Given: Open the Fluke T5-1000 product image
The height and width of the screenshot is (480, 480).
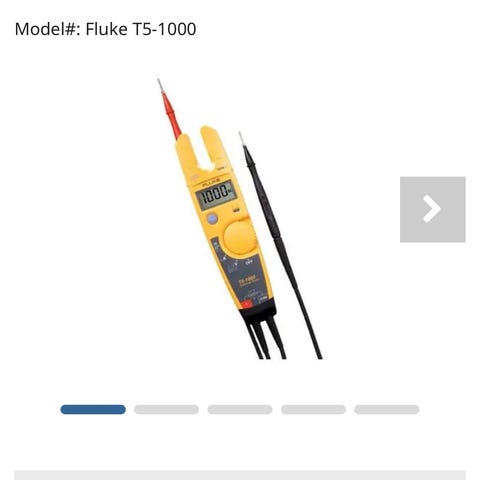Looking at the screenshot, I should (240, 219).
